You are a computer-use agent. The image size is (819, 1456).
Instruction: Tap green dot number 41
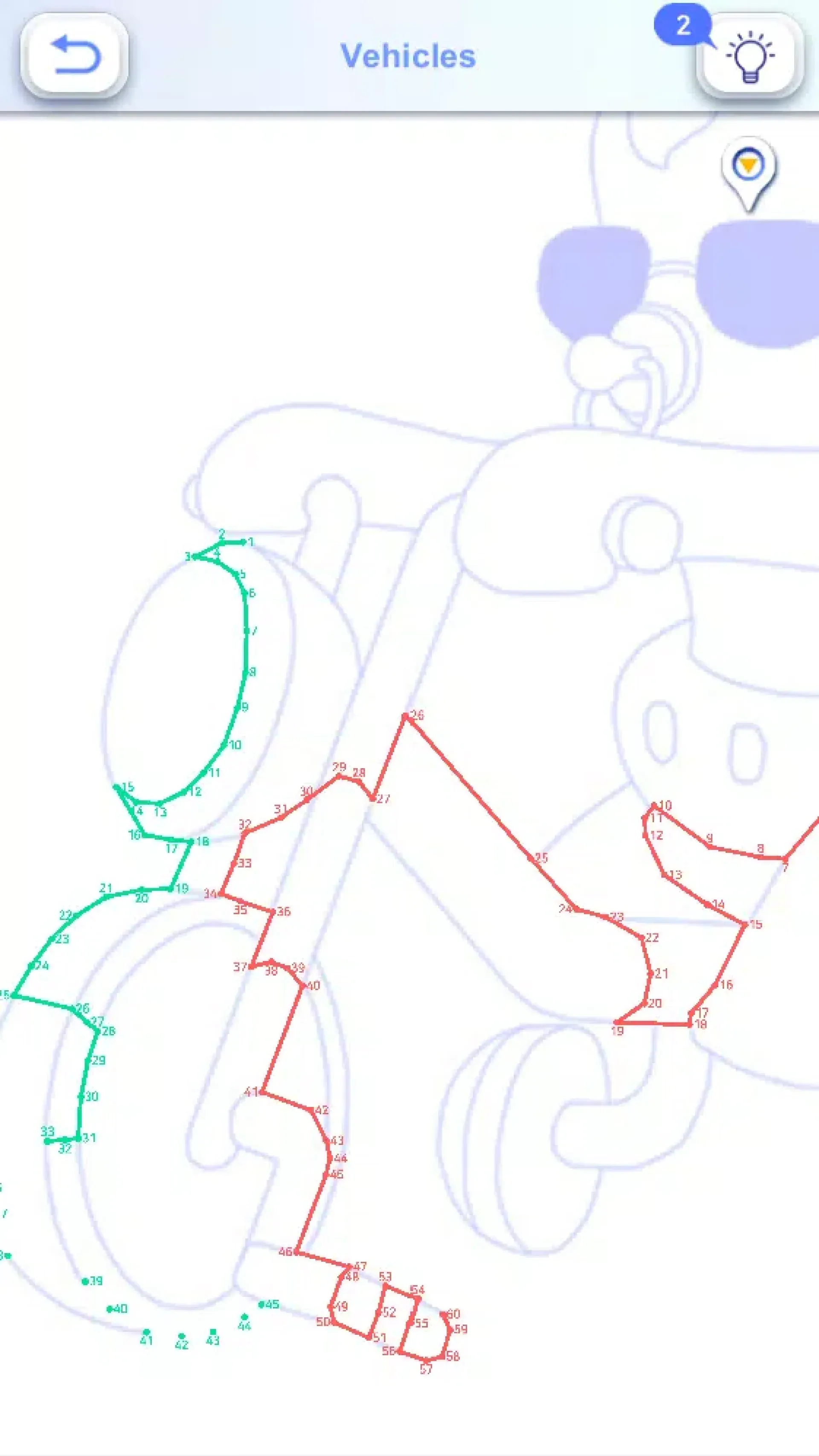click(x=146, y=1332)
